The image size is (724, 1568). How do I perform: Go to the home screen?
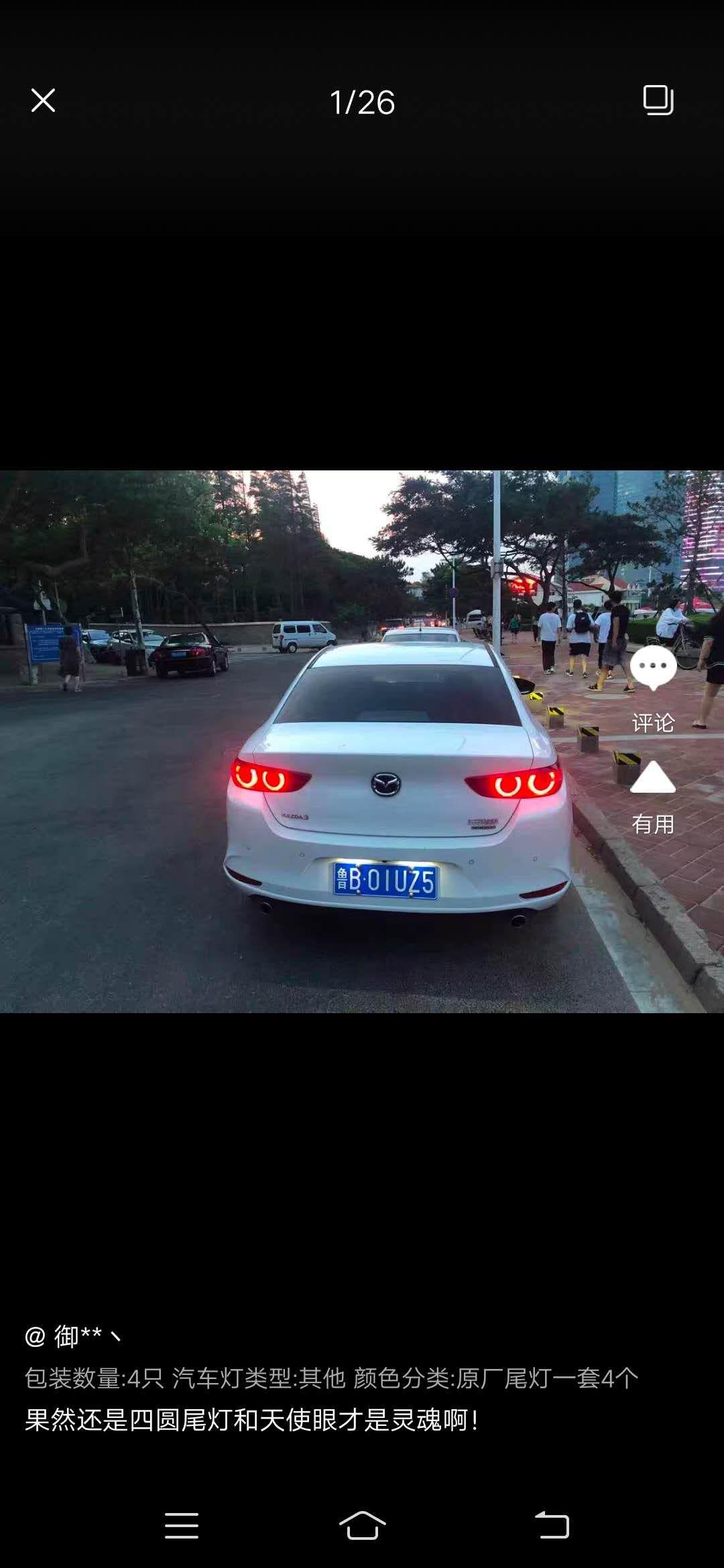pos(362,1525)
